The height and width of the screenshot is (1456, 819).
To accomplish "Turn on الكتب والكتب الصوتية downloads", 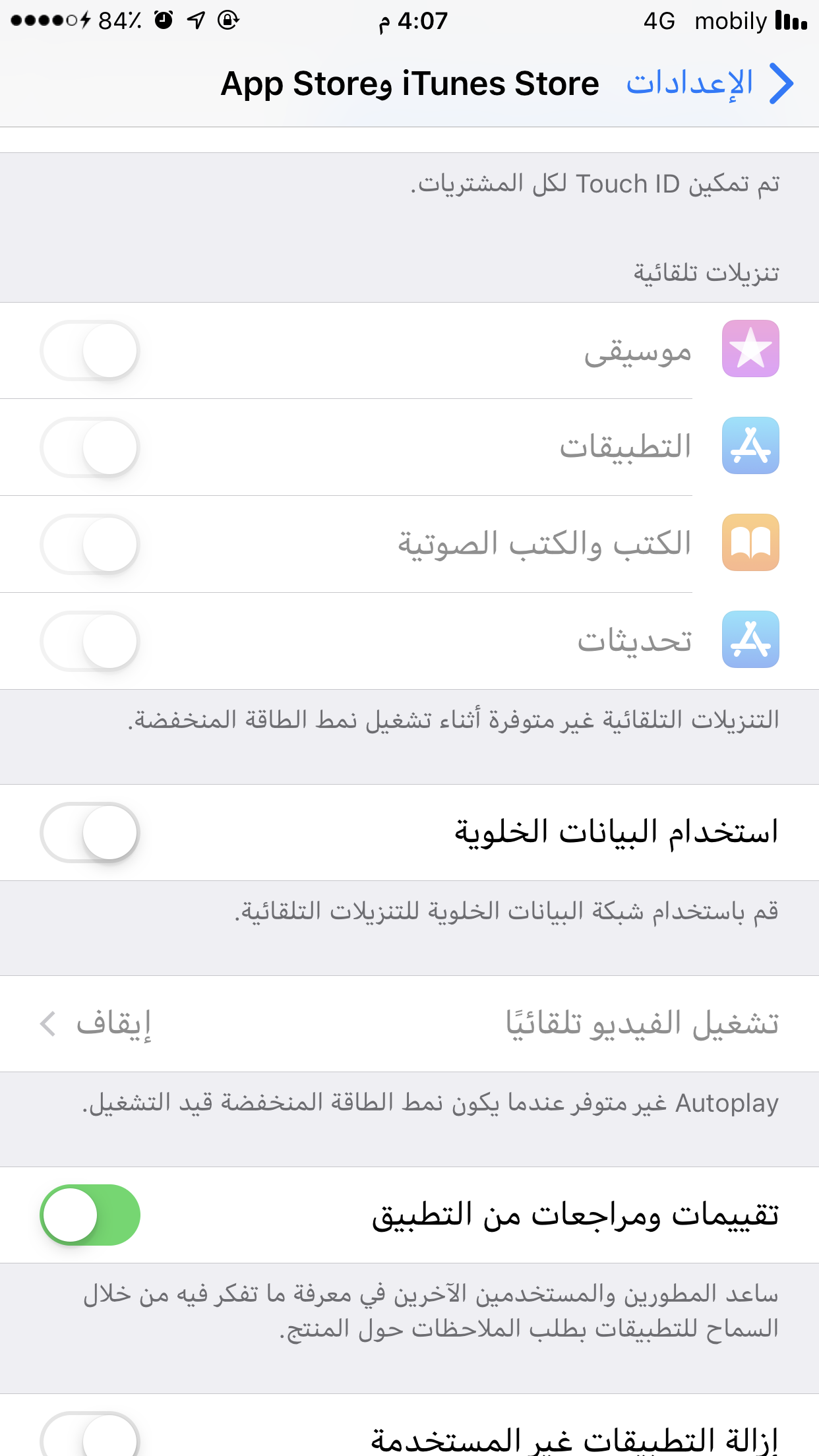I will (x=90, y=544).
